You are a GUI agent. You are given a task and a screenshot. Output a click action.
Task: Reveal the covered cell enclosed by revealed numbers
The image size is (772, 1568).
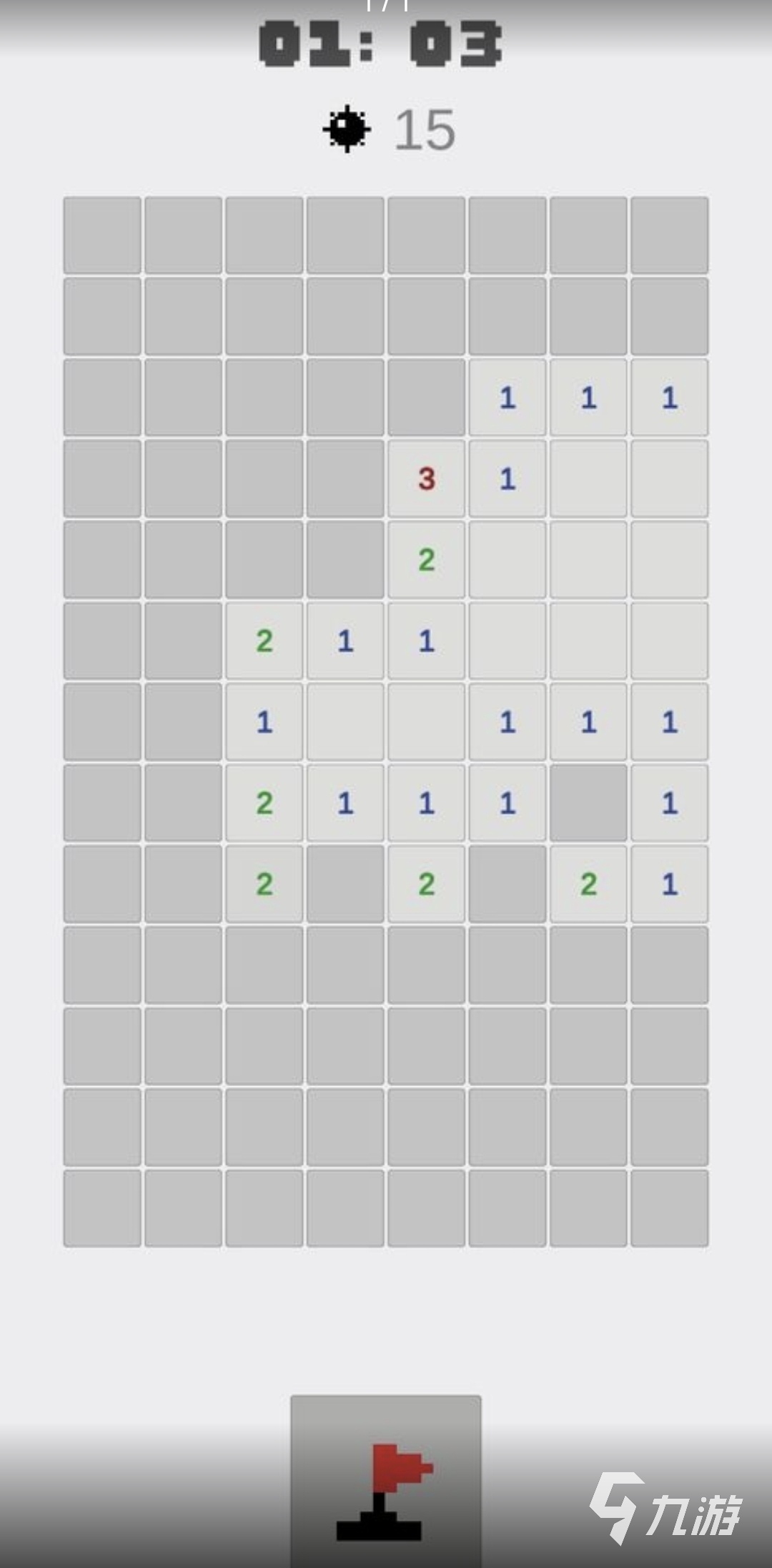click(x=588, y=803)
